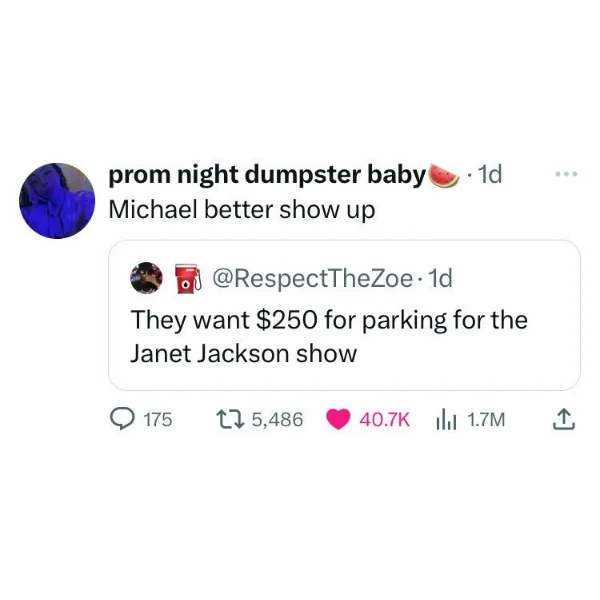Open prom night dumpster baby's profile picture
Image resolution: width=600 pixels, height=600 pixels.
(57, 200)
